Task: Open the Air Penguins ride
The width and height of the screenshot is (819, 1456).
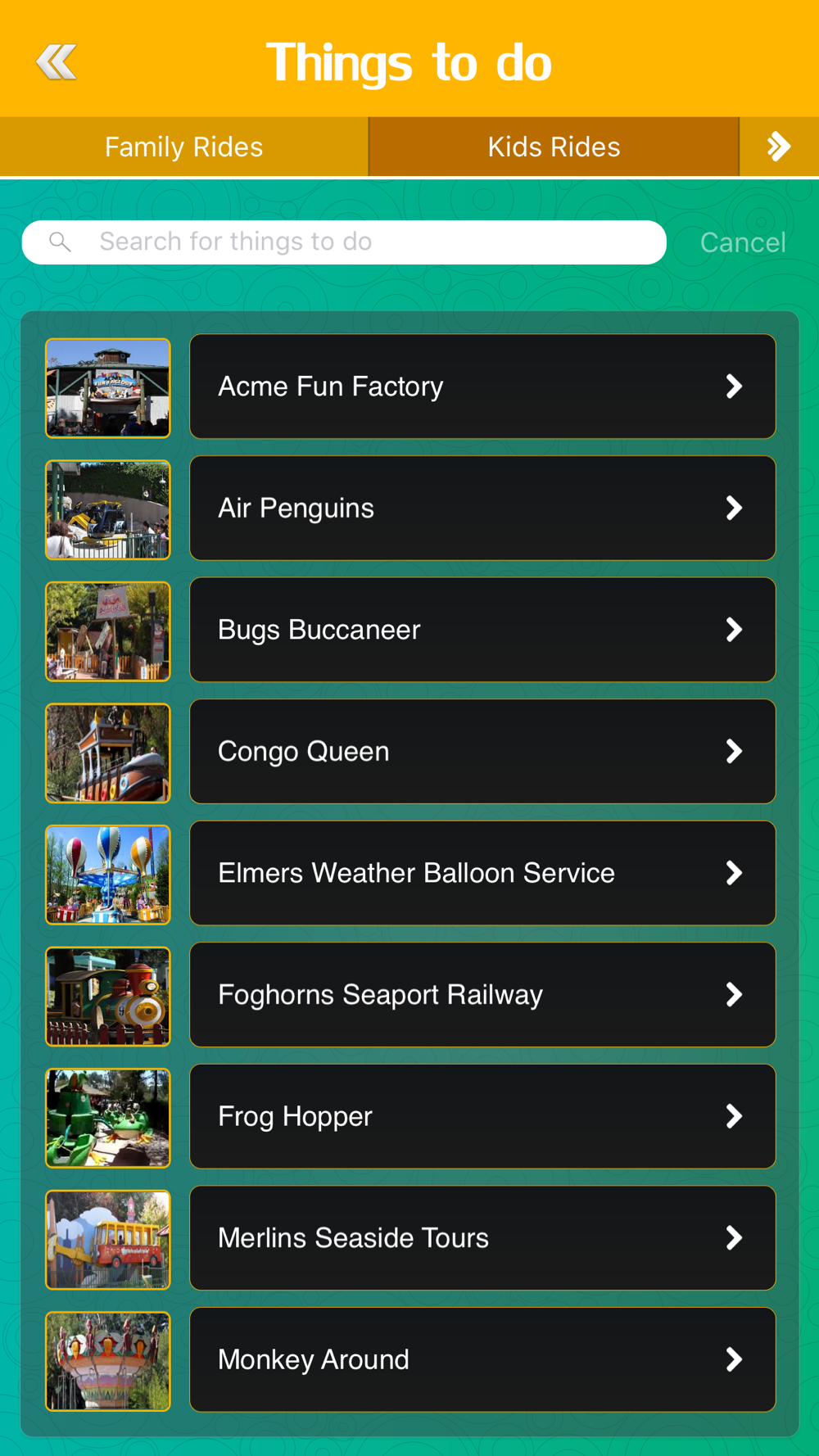Action: click(x=482, y=509)
